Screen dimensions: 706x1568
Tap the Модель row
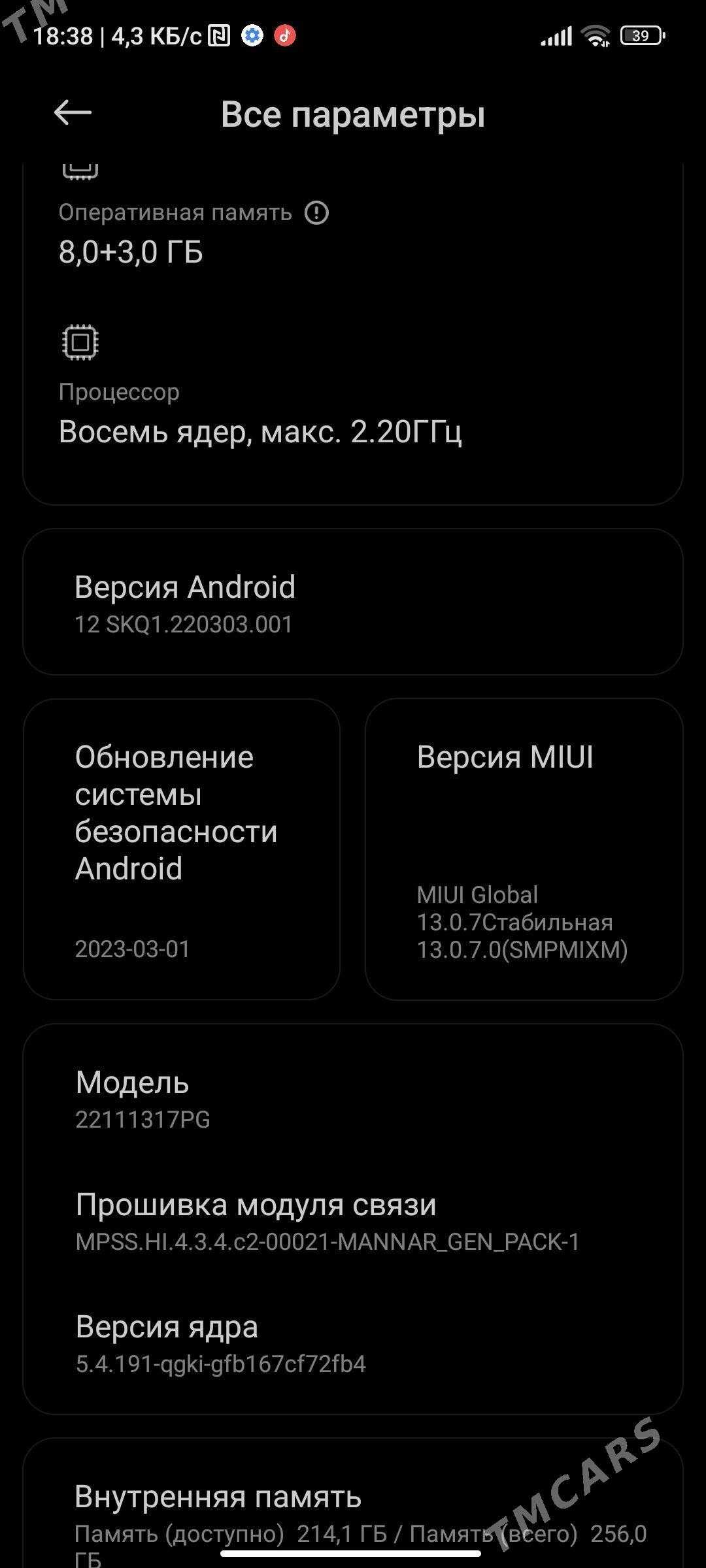point(353,1099)
